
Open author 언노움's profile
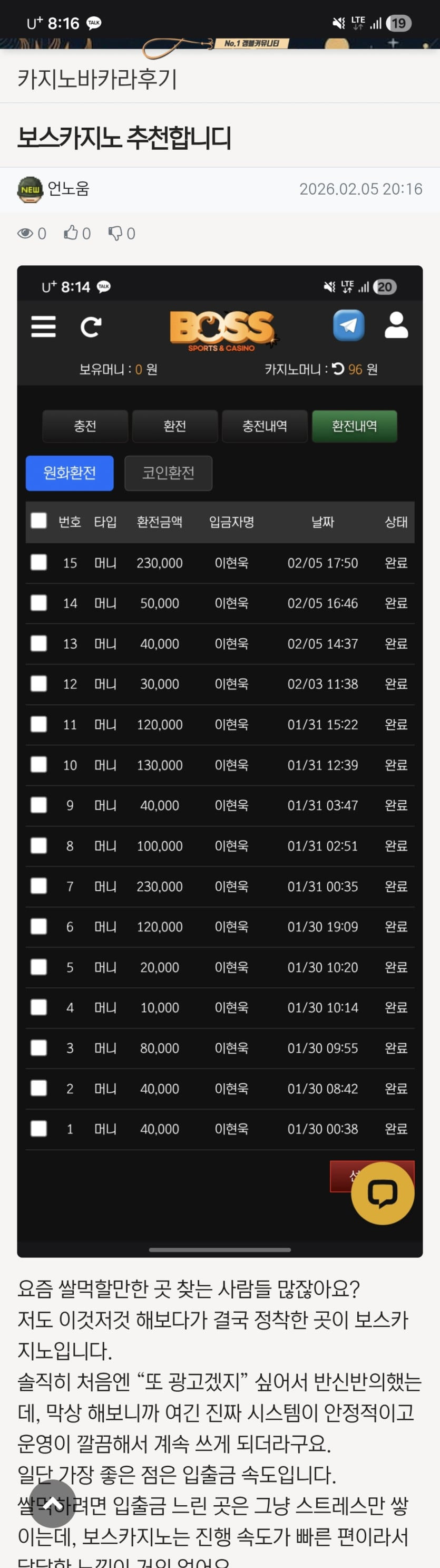[x=67, y=189]
